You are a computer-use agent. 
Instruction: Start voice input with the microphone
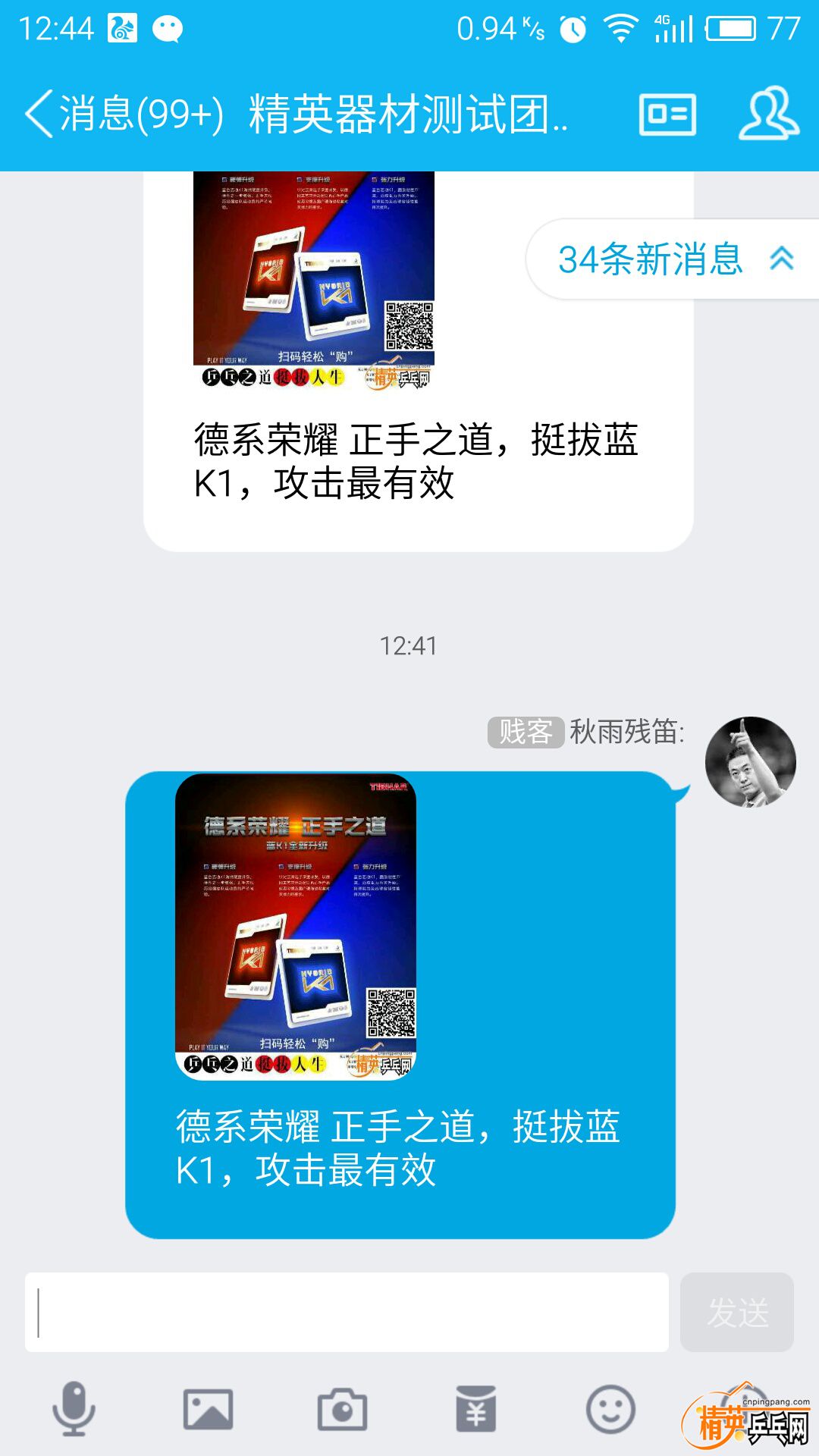[x=74, y=1409]
